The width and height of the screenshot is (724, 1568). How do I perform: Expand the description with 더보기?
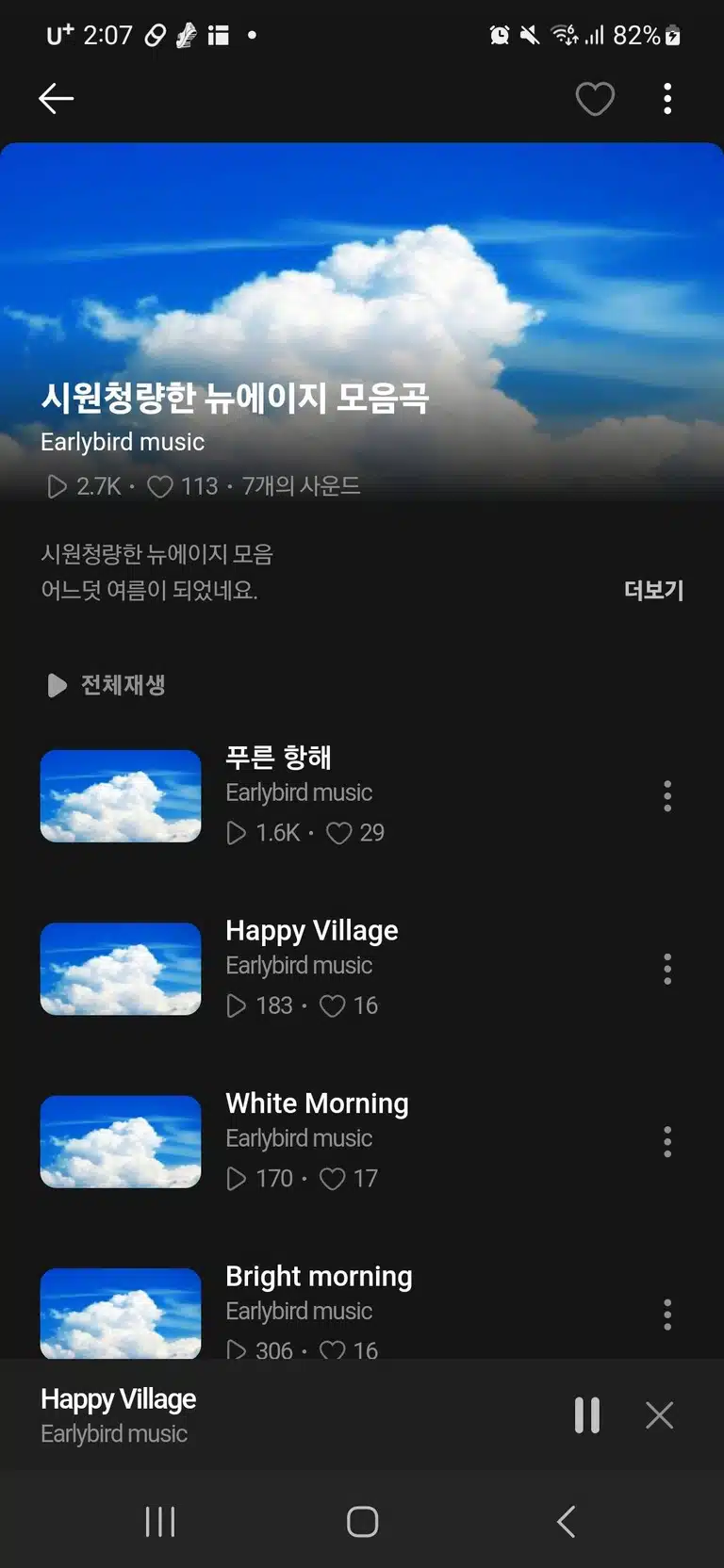(x=653, y=590)
